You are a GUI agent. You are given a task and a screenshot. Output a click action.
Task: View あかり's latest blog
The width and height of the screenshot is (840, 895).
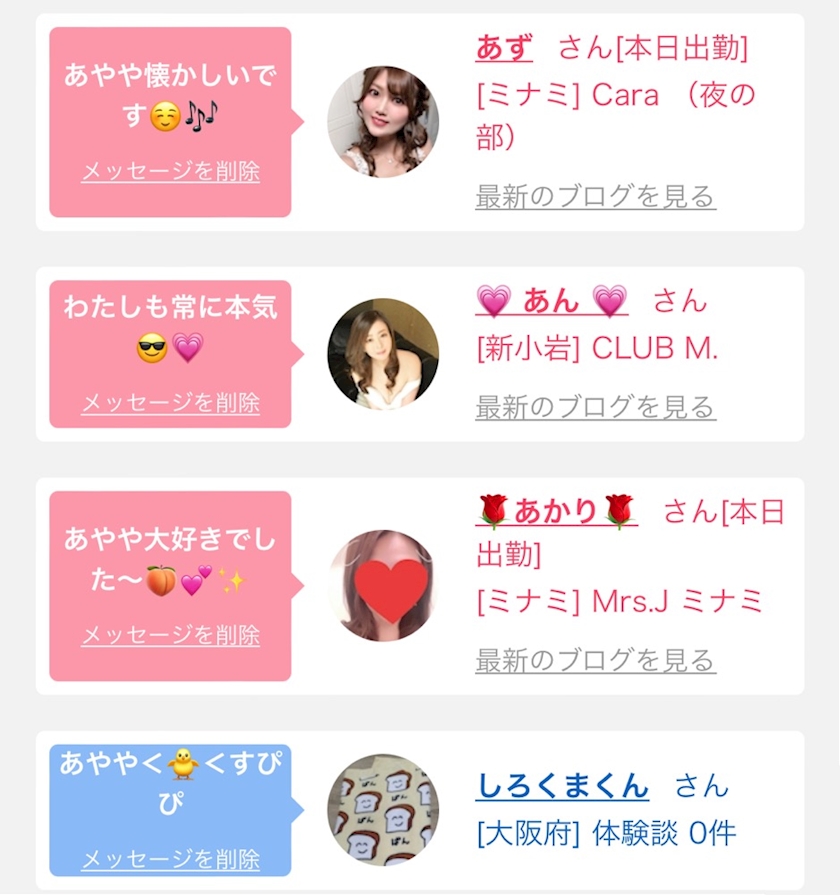pyautogui.click(x=595, y=660)
